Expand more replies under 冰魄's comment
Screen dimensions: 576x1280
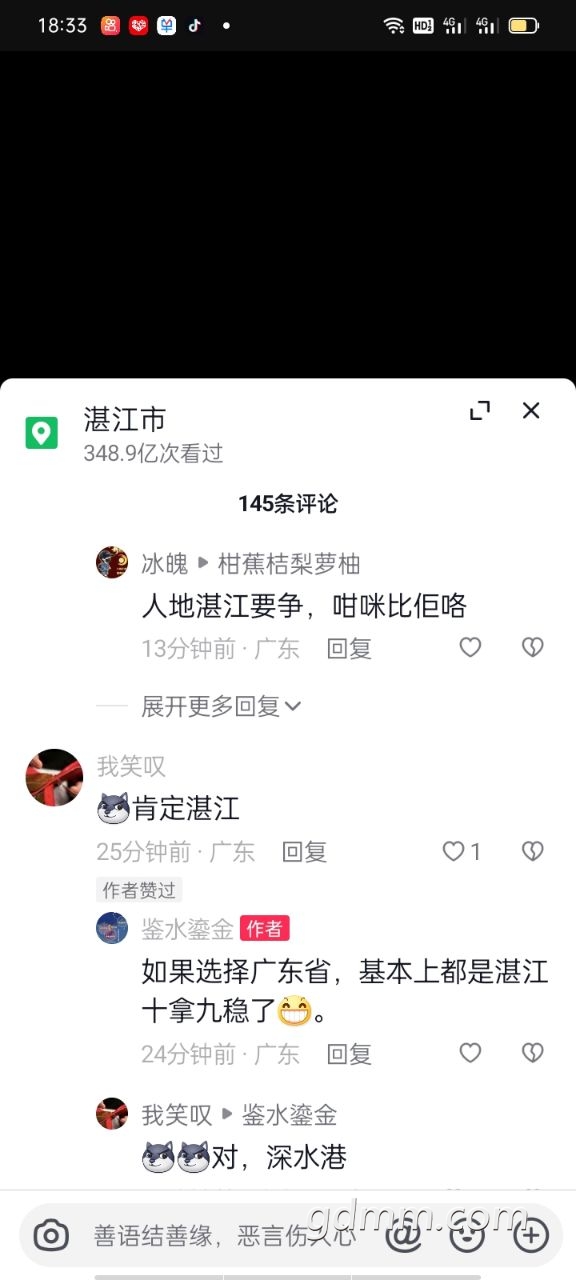click(221, 706)
